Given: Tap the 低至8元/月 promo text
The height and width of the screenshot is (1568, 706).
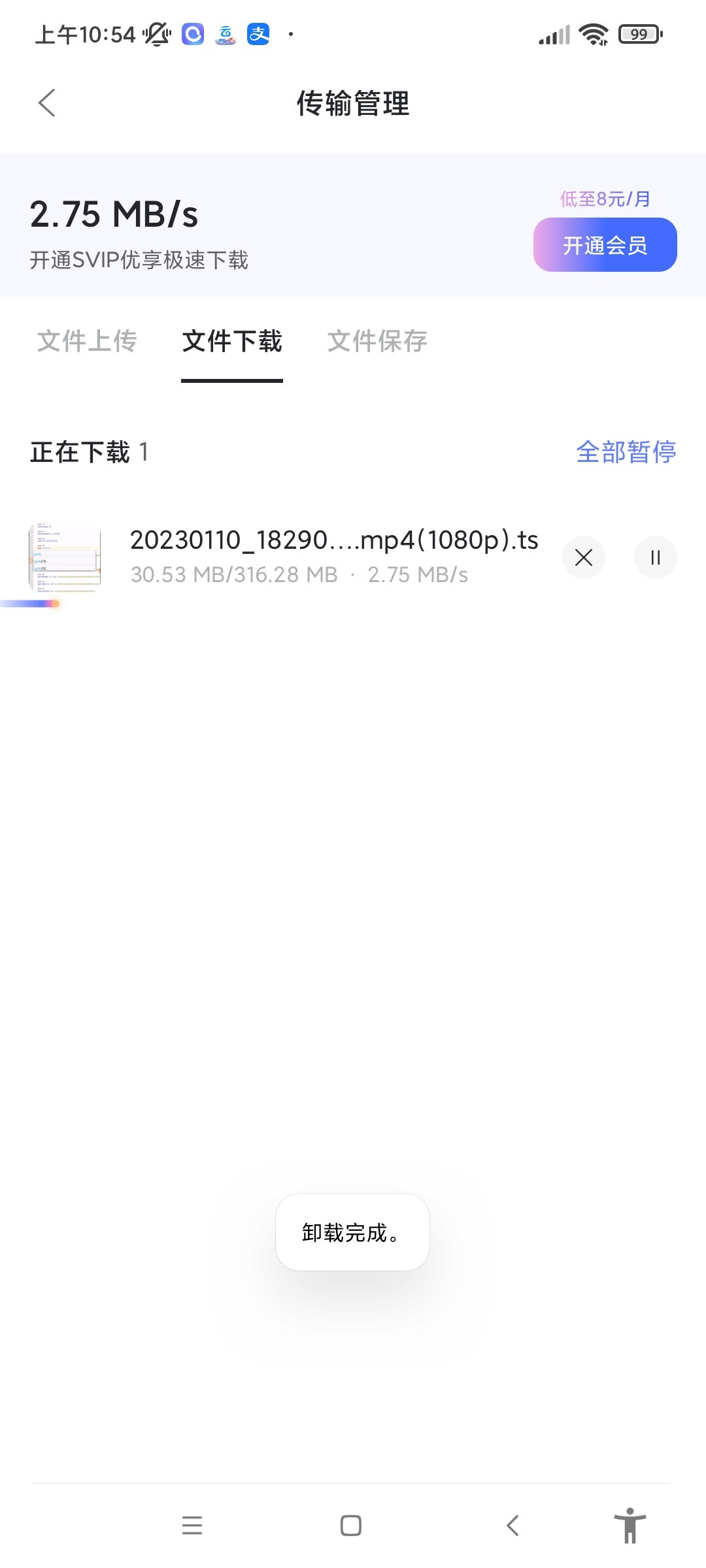Looking at the screenshot, I should click(x=605, y=199).
